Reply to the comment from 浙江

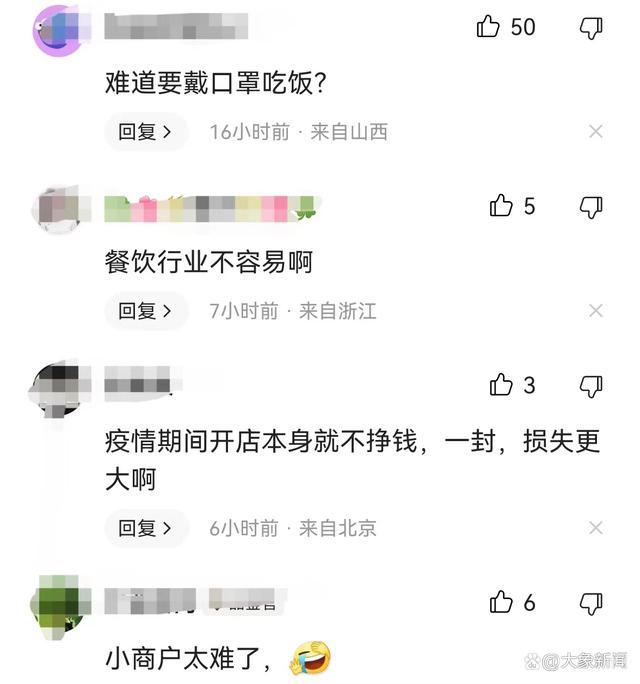tap(146, 311)
